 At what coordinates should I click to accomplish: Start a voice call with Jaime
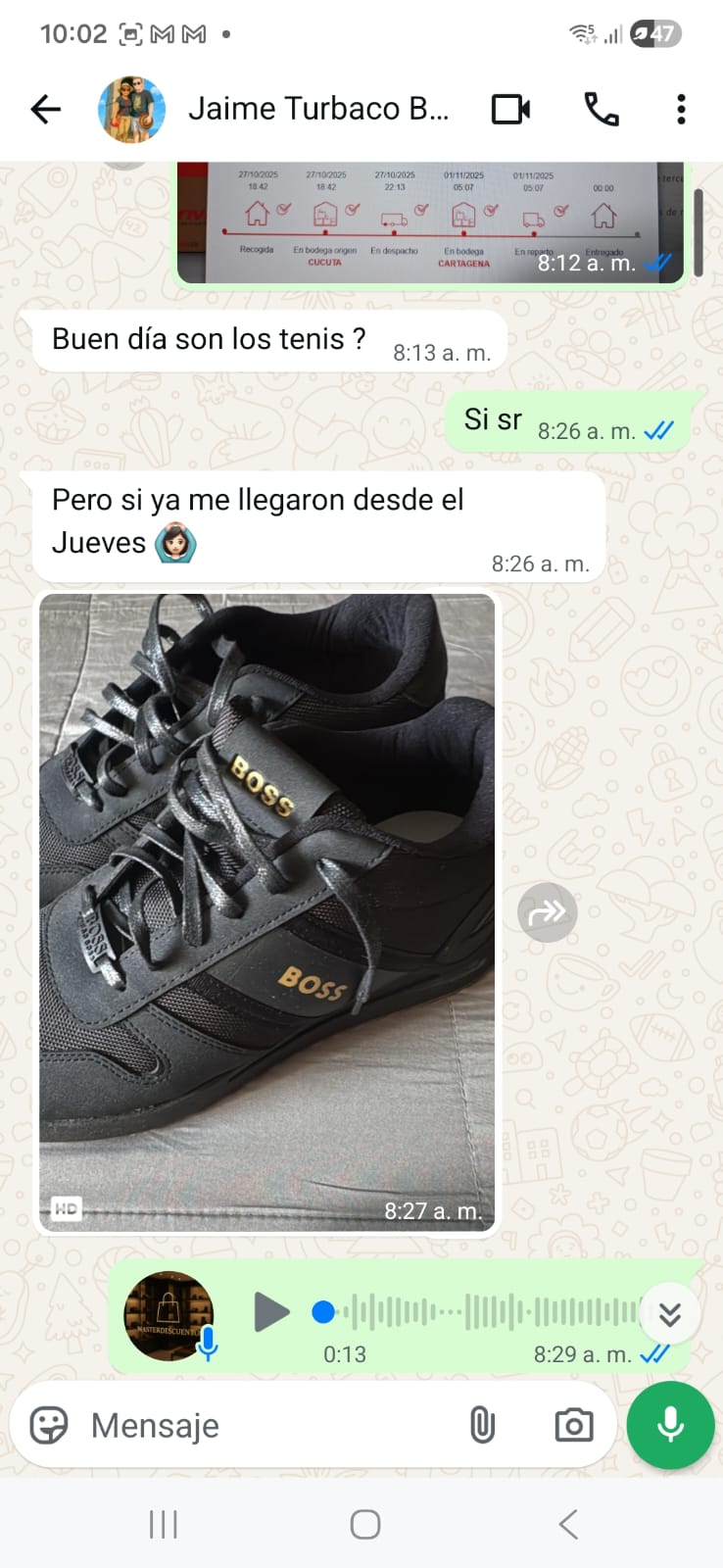point(602,109)
